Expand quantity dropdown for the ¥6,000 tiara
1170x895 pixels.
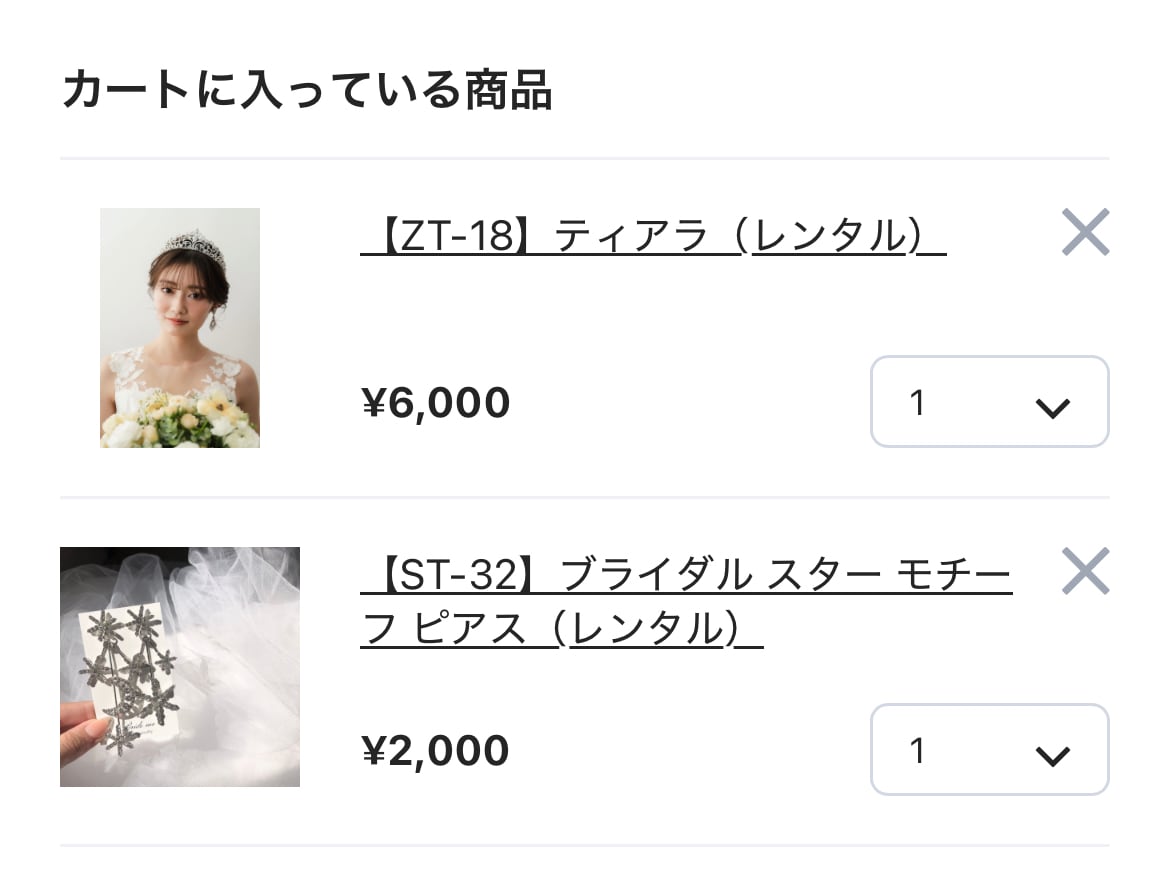(989, 402)
